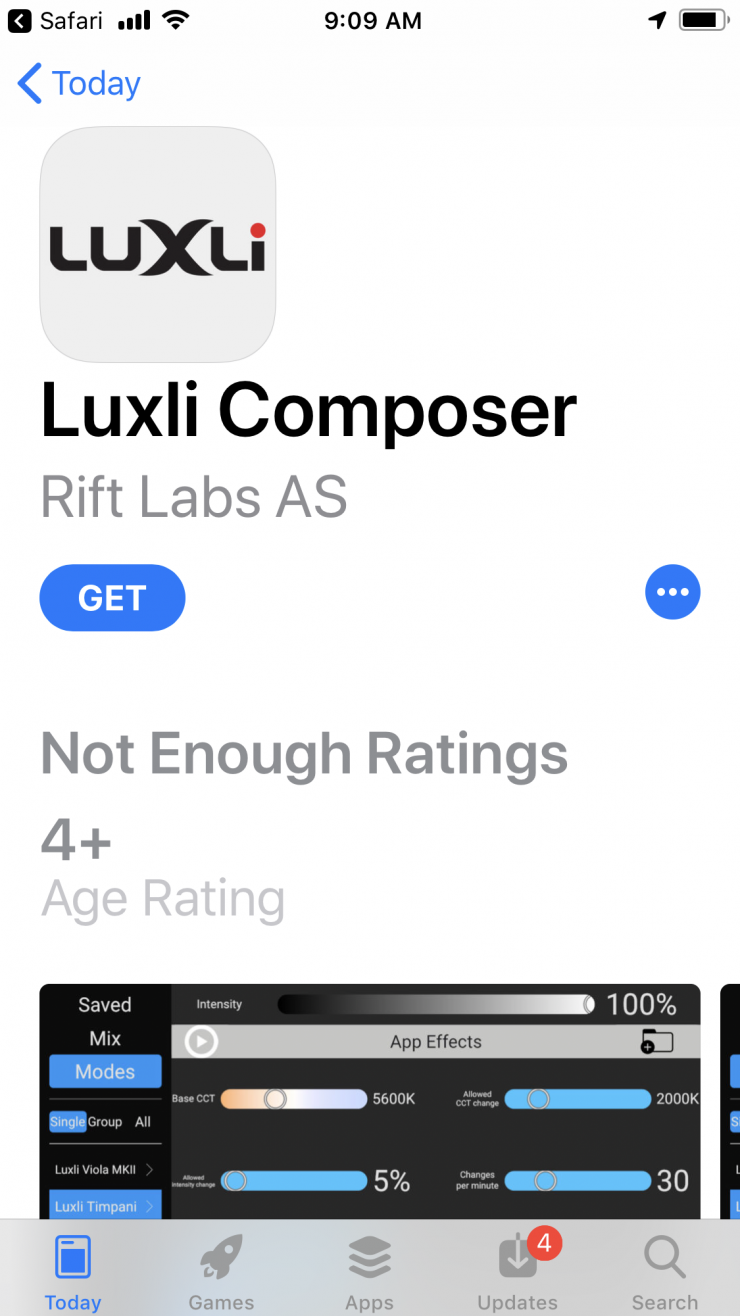
Task: Switch to the Games tab
Action: 221,1272
